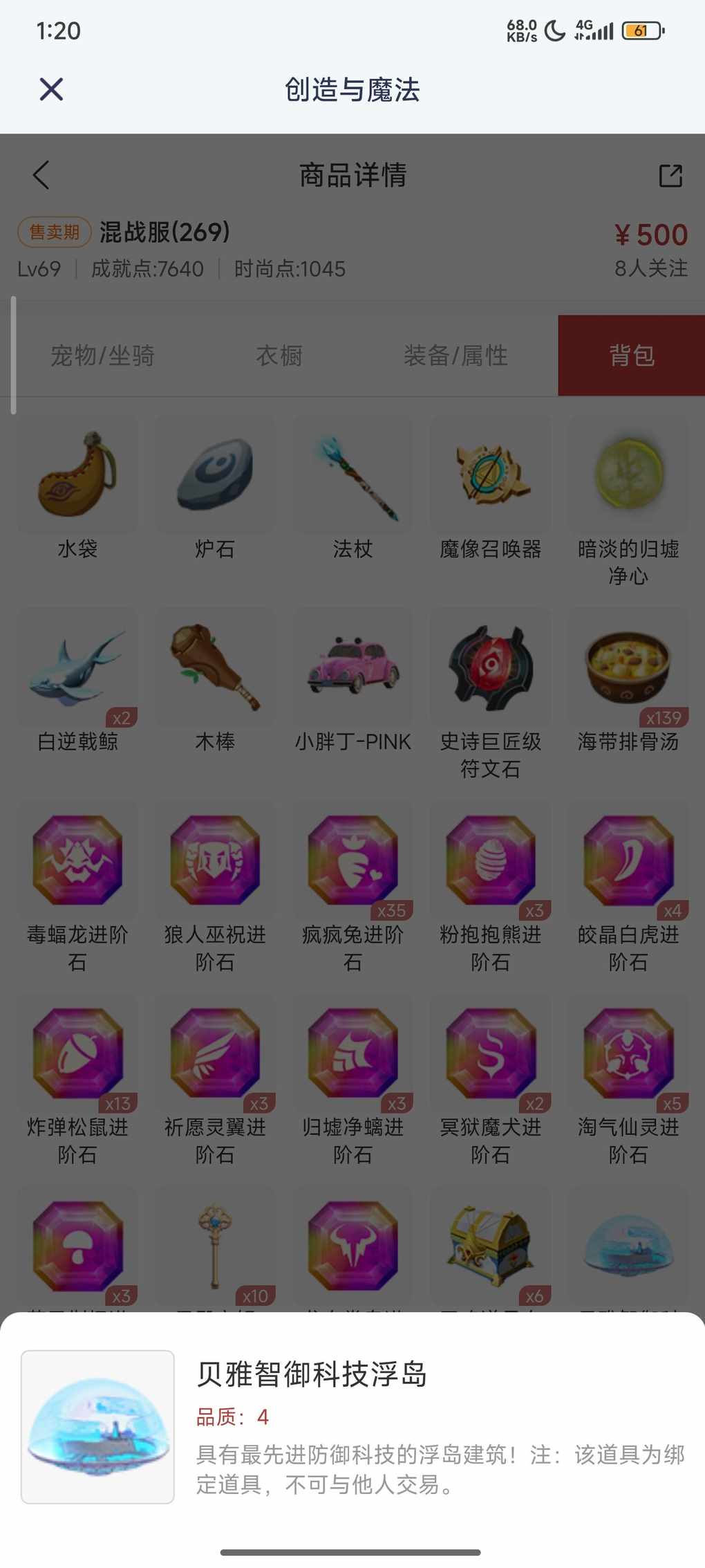Open the 装备/属性 tab

455,356
